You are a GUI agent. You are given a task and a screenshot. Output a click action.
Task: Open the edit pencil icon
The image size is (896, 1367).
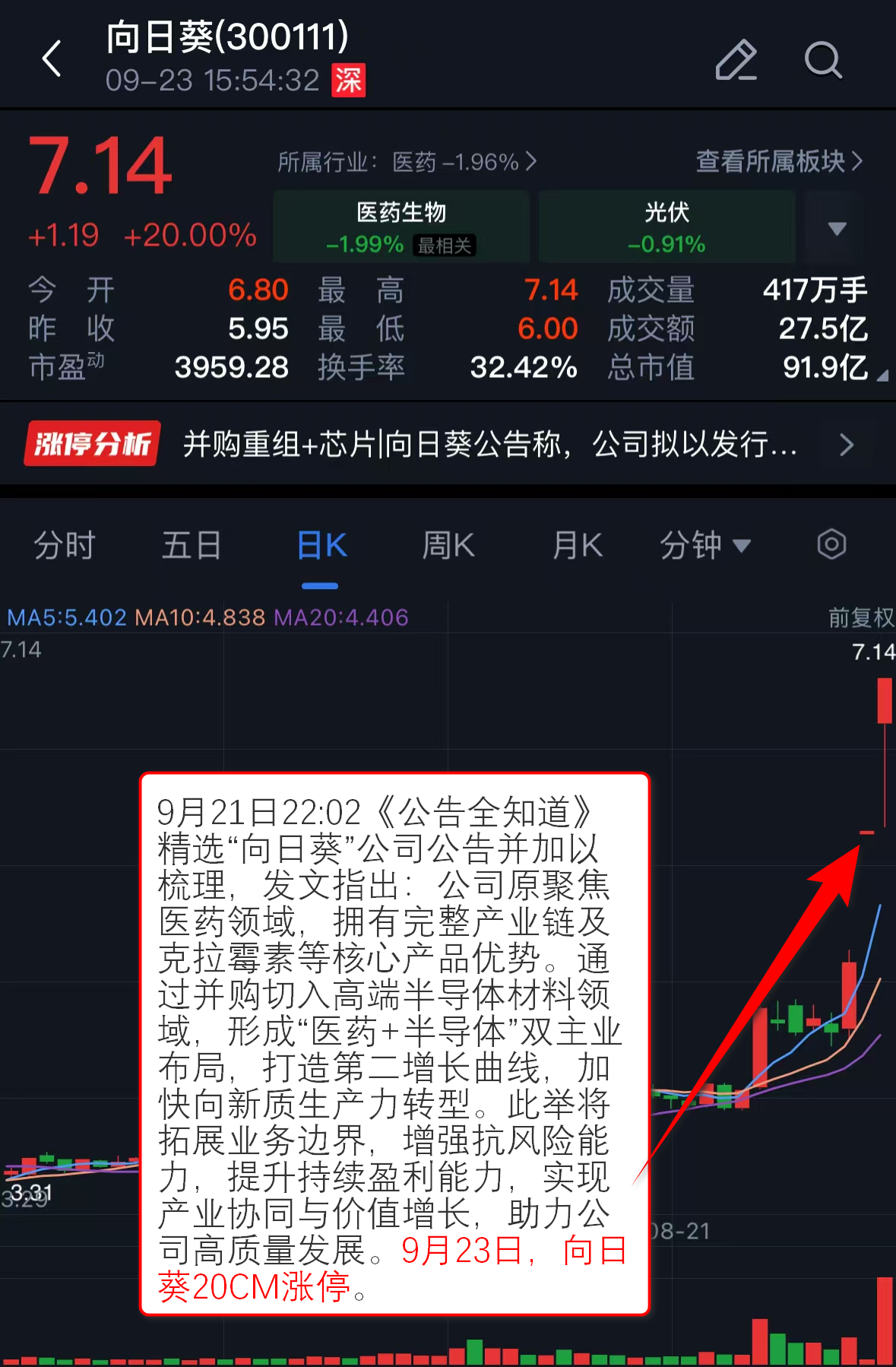[x=736, y=59]
